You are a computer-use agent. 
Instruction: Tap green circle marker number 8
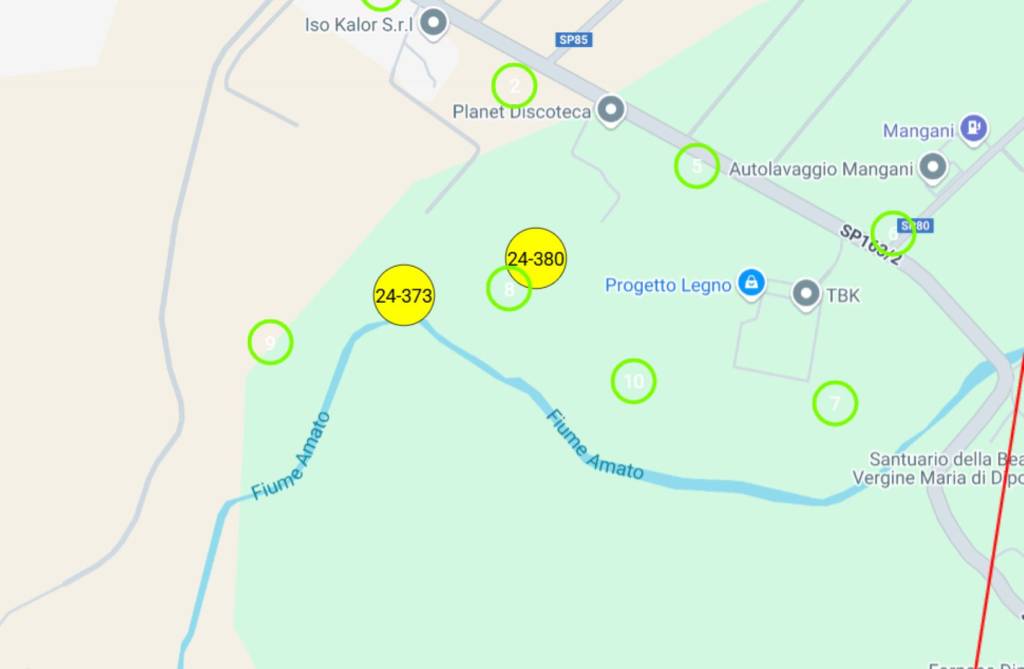[509, 289]
